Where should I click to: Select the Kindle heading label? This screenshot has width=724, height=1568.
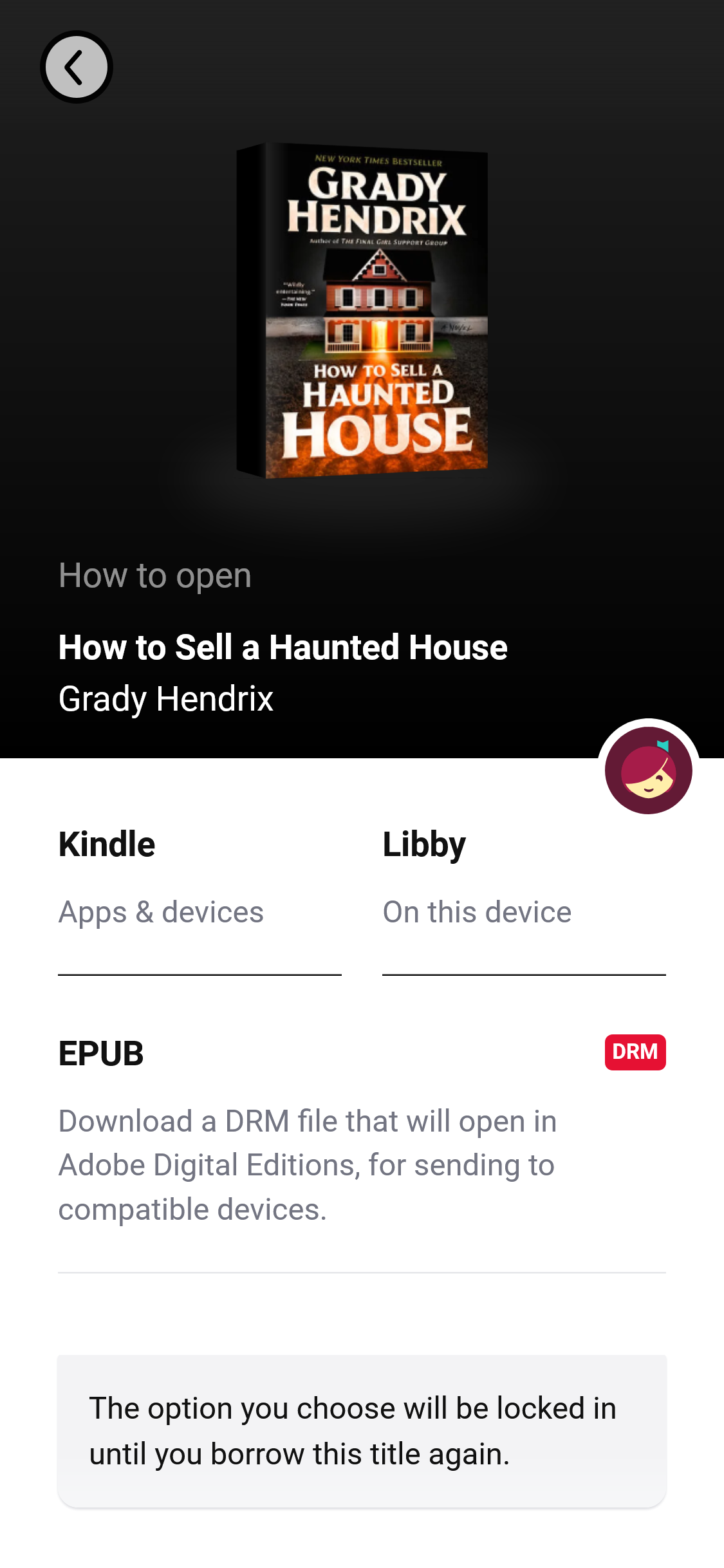[x=106, y=845]
